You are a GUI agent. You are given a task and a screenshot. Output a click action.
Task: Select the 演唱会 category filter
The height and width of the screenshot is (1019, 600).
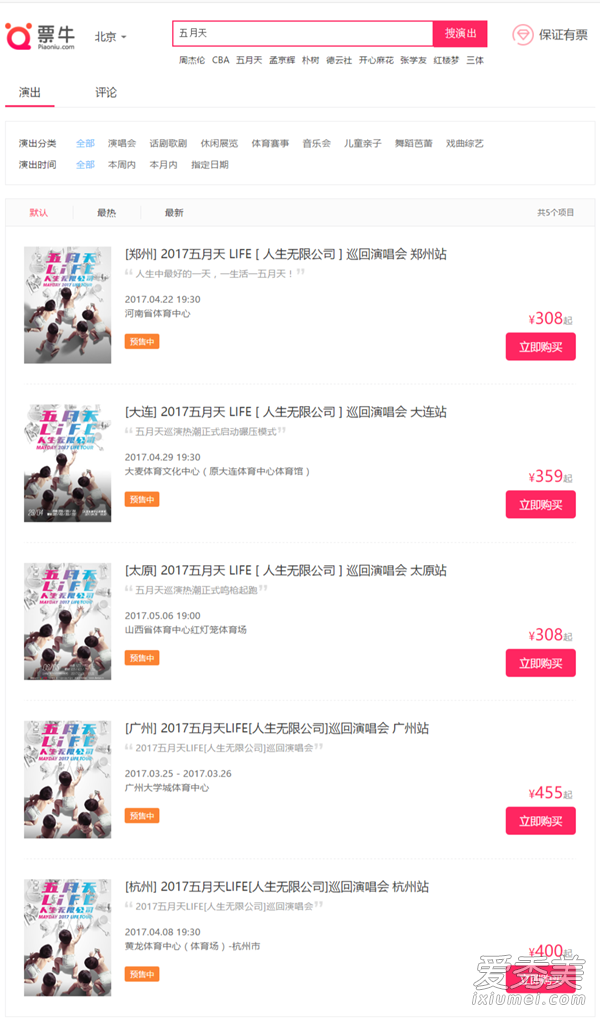[x=122, y=143]
